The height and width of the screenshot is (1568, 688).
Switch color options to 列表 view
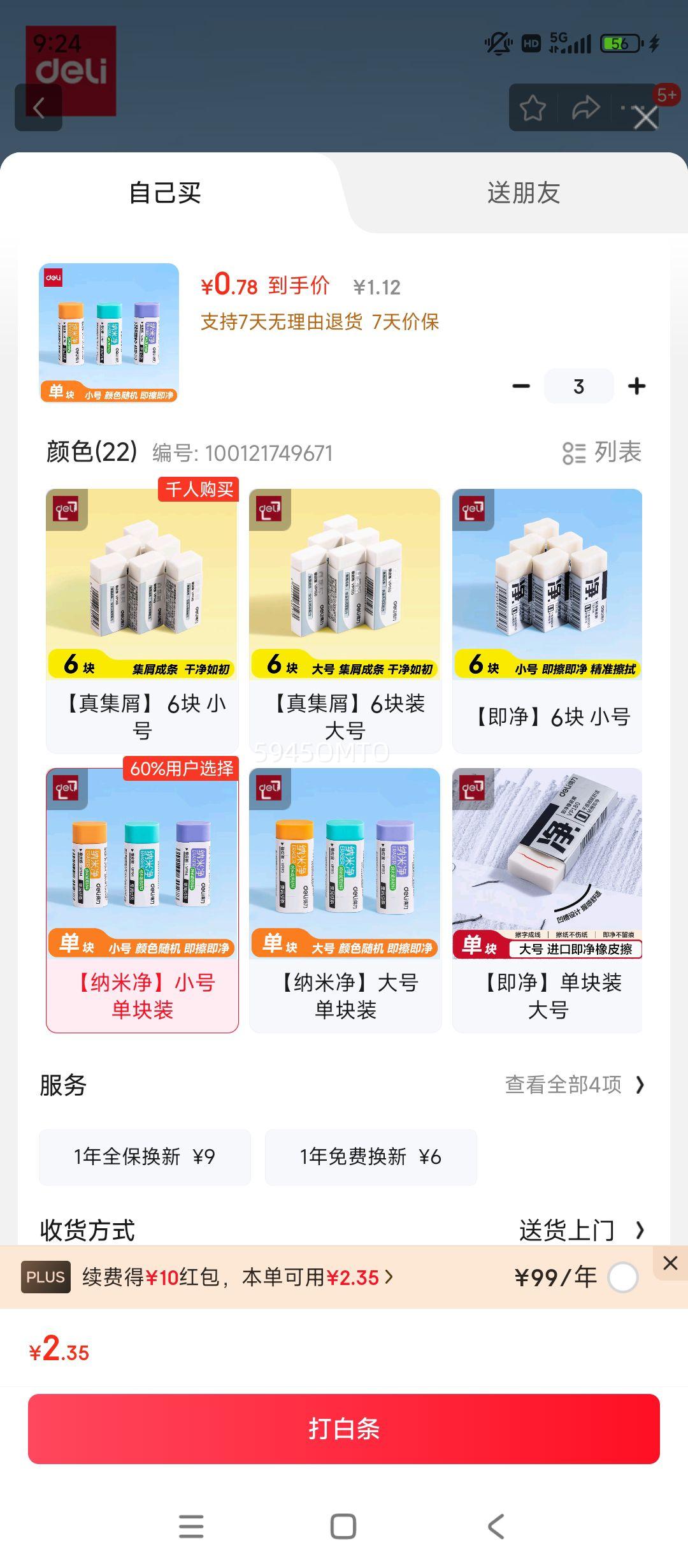tap(601, 453)
